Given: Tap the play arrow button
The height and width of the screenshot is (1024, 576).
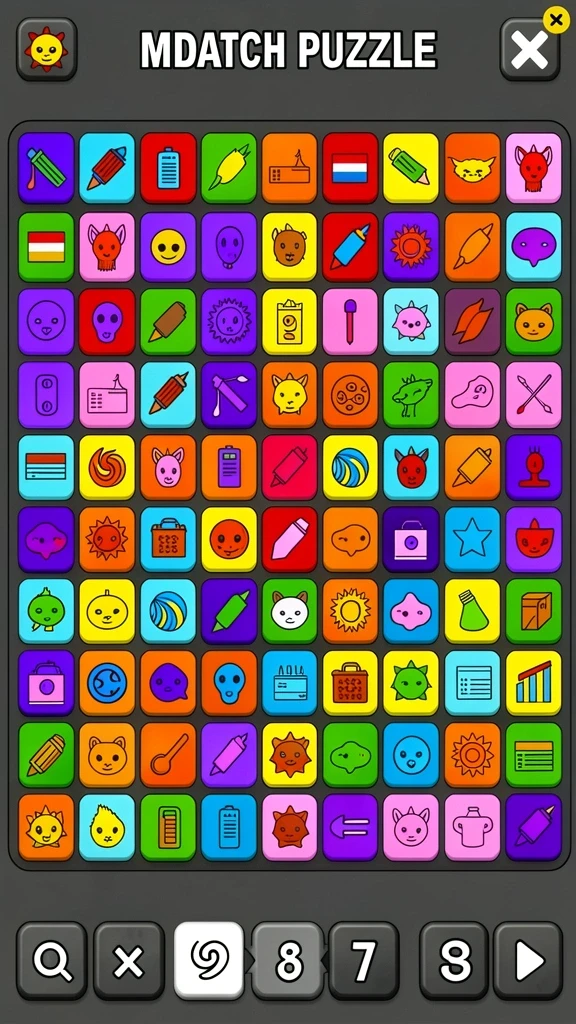Looking at the screenshot, I should tap(528, 961).
